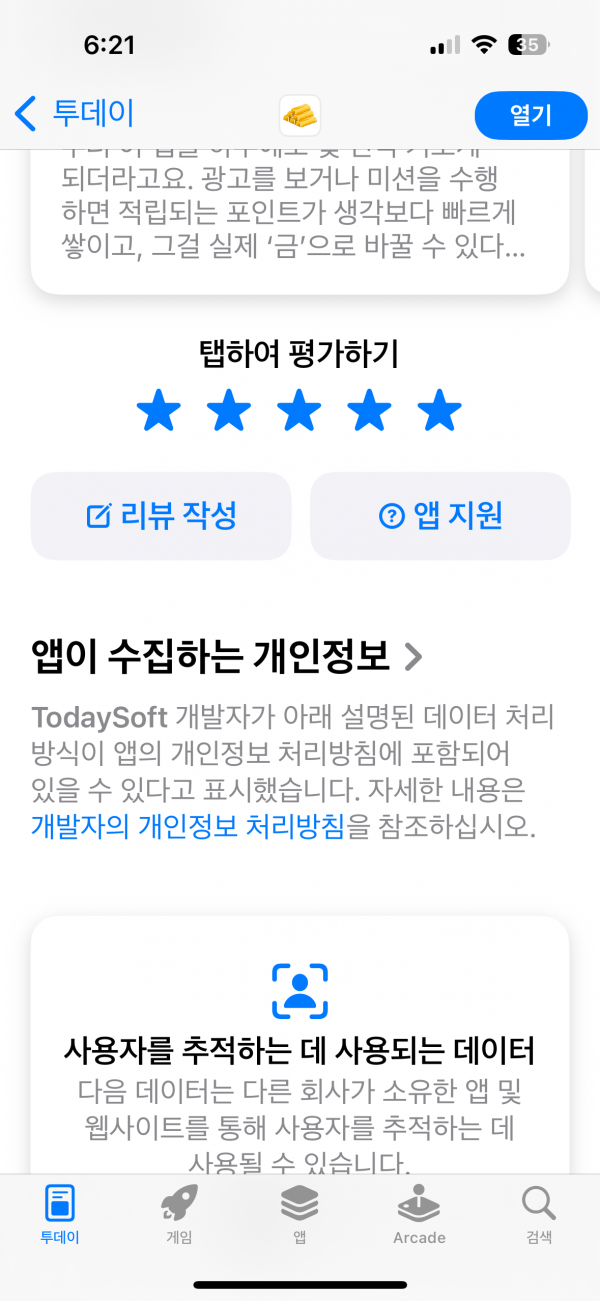Viewport: 600px width, 1301px height.
Task: Switch to the 게임 tab
Action: [x=180, y=1214]
